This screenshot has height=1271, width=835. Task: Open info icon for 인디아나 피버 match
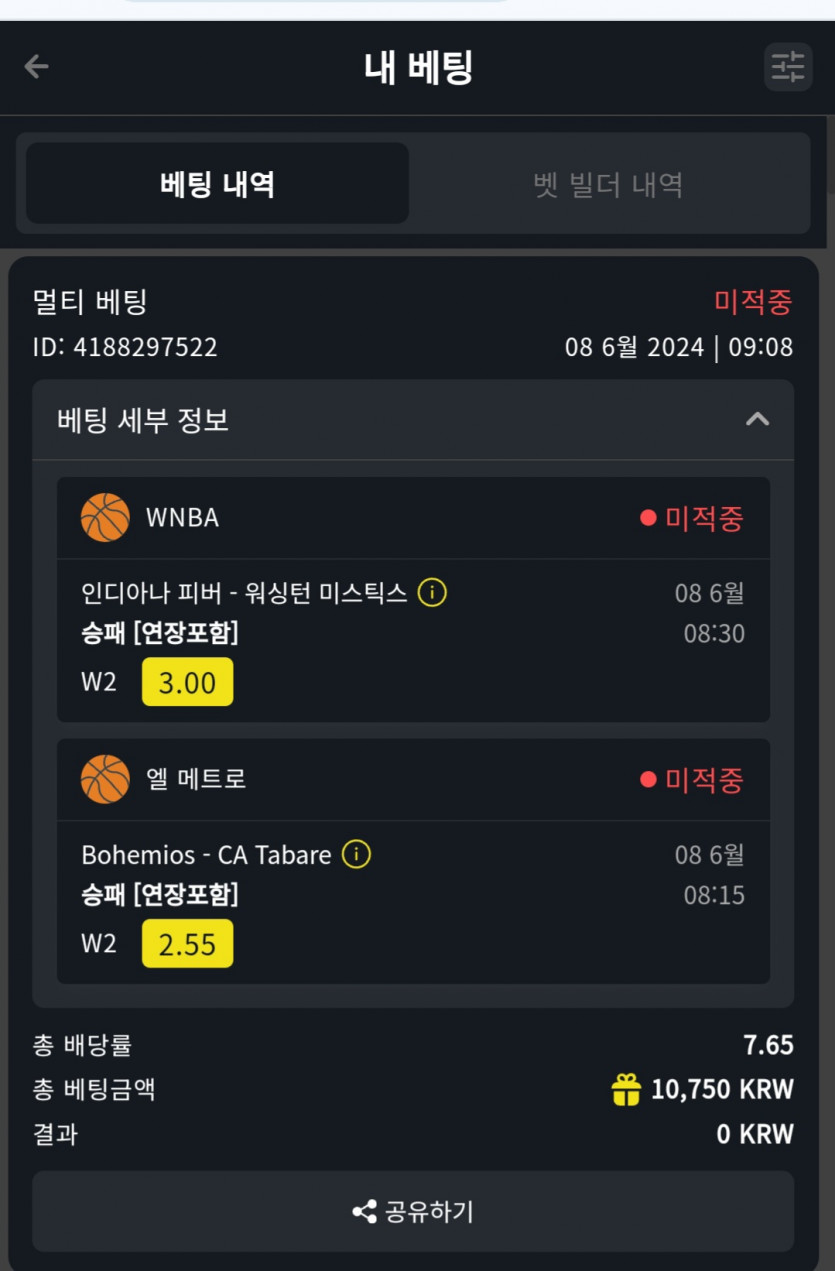[431, 593]
